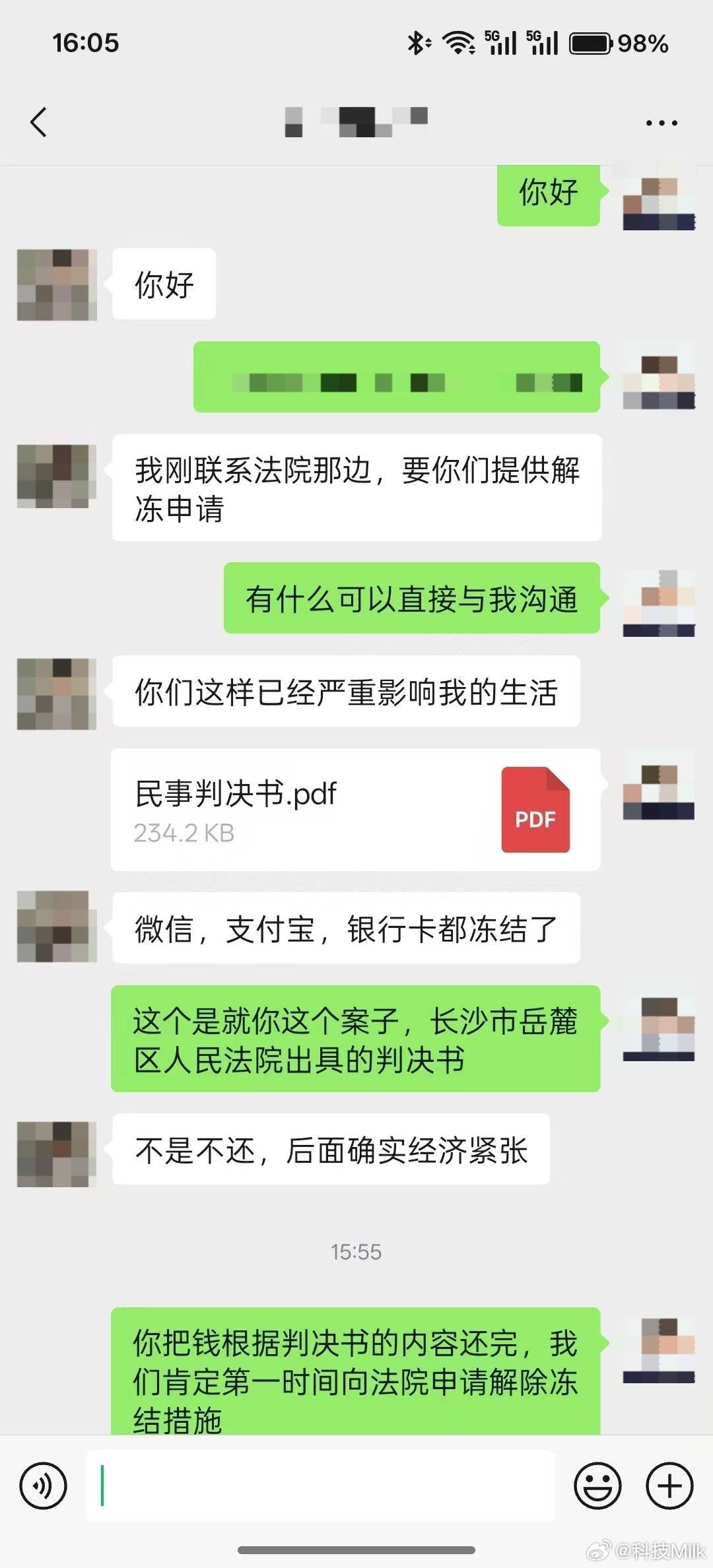View sender avatar beside 有什么可以直接与我沟通
The height and width of the screenshot is (1568, 713).
coord(658,604)
